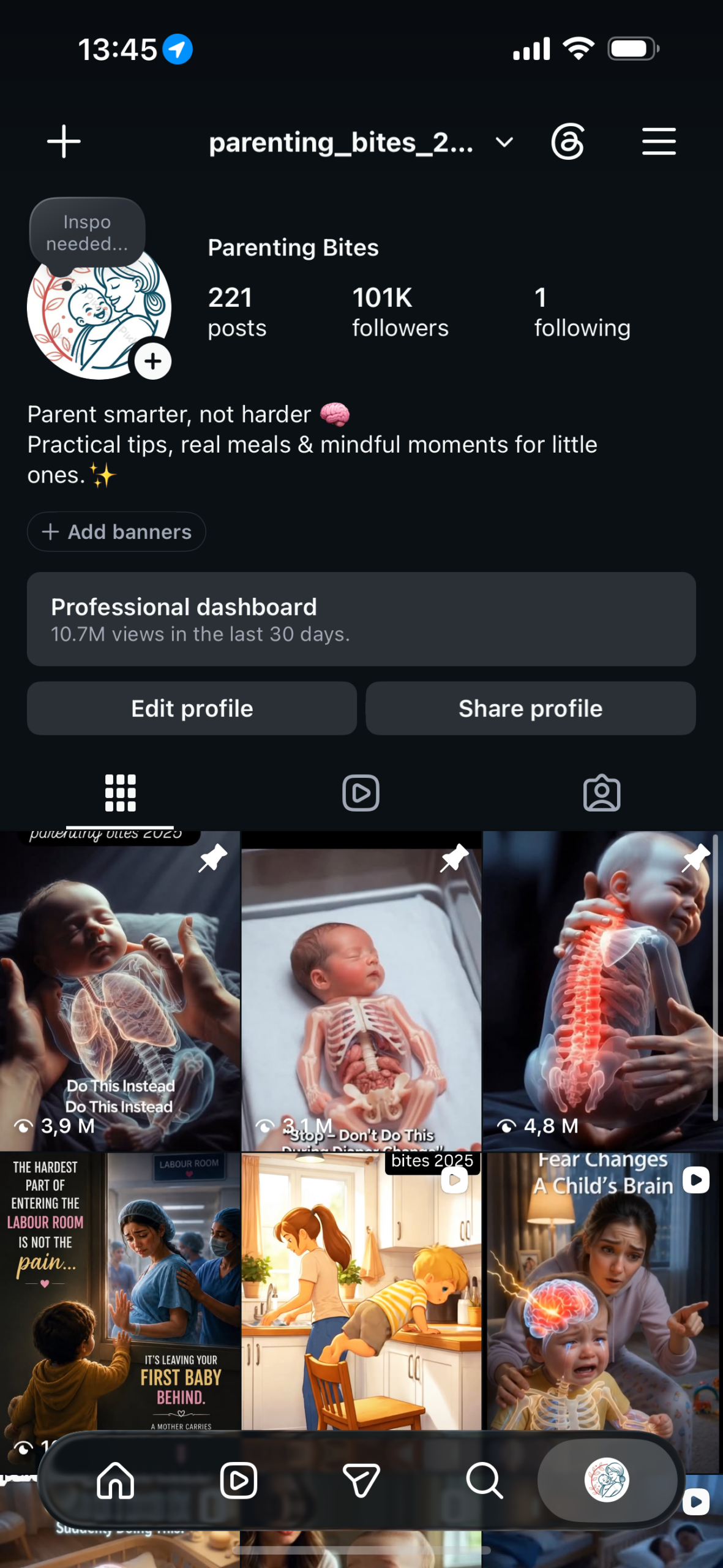Image resolution: width=723 pixels, height=1568 pixels.
Task: Tap Share profile
Action: click(531, 709)
